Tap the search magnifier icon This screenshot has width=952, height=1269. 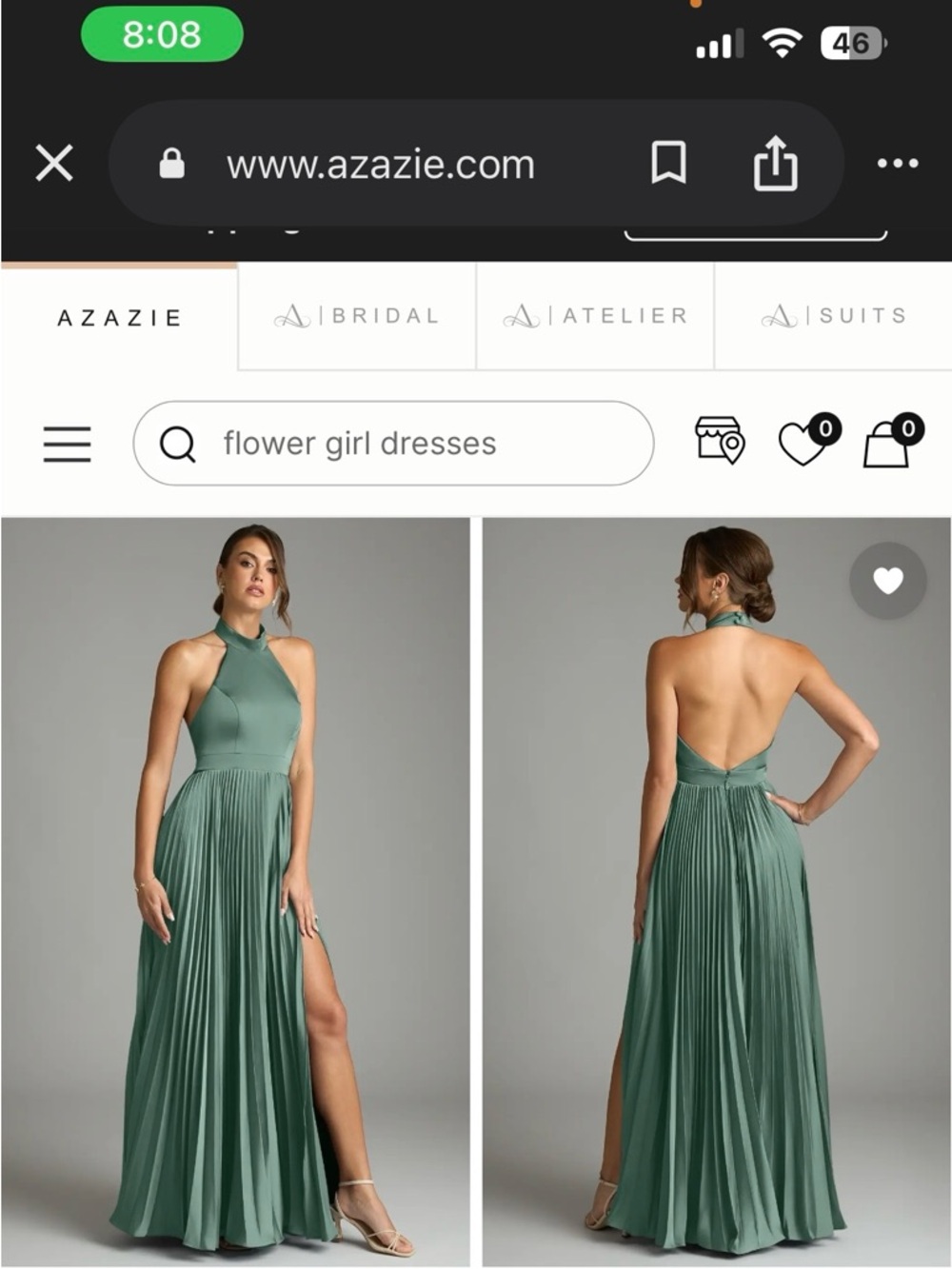[179, 444]
